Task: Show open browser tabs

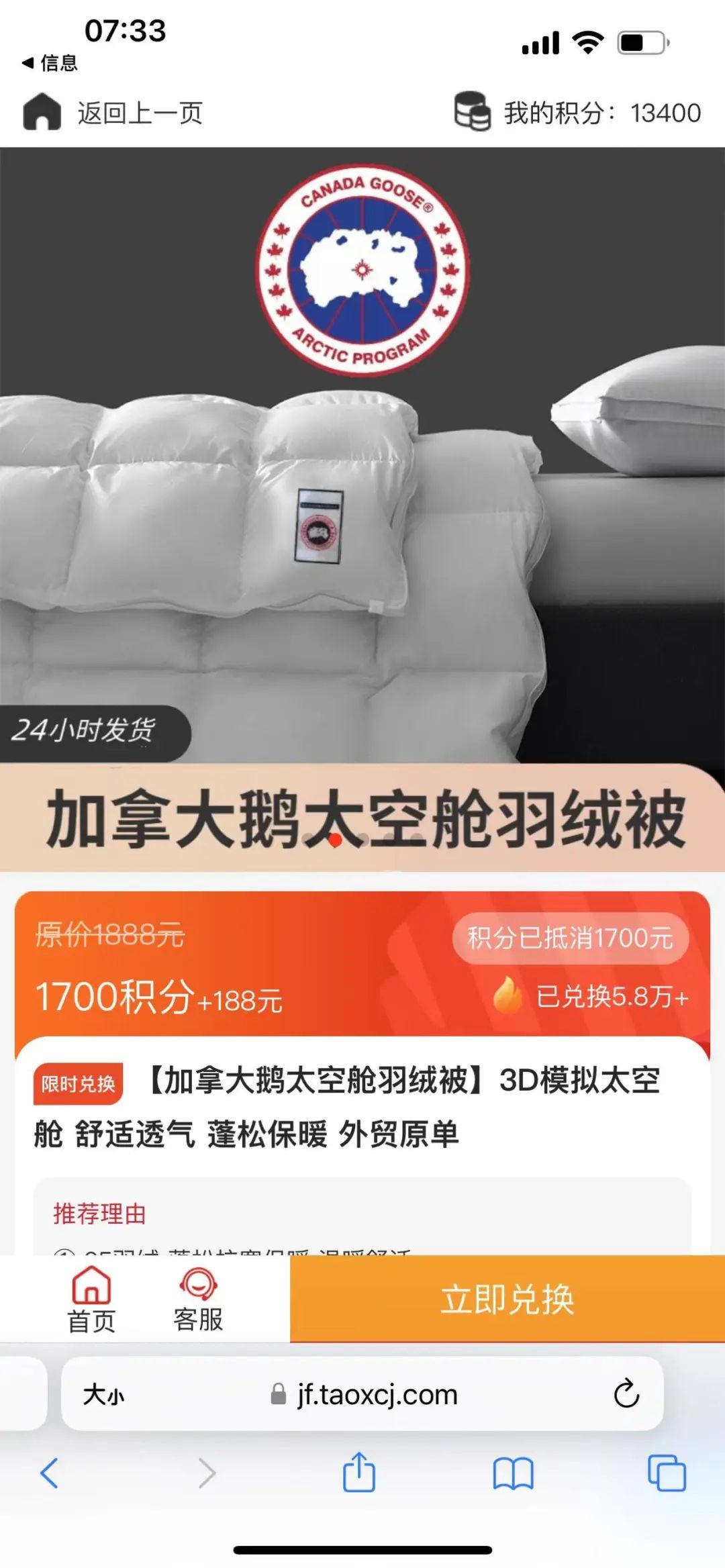Action: [x=667, y=1473]
